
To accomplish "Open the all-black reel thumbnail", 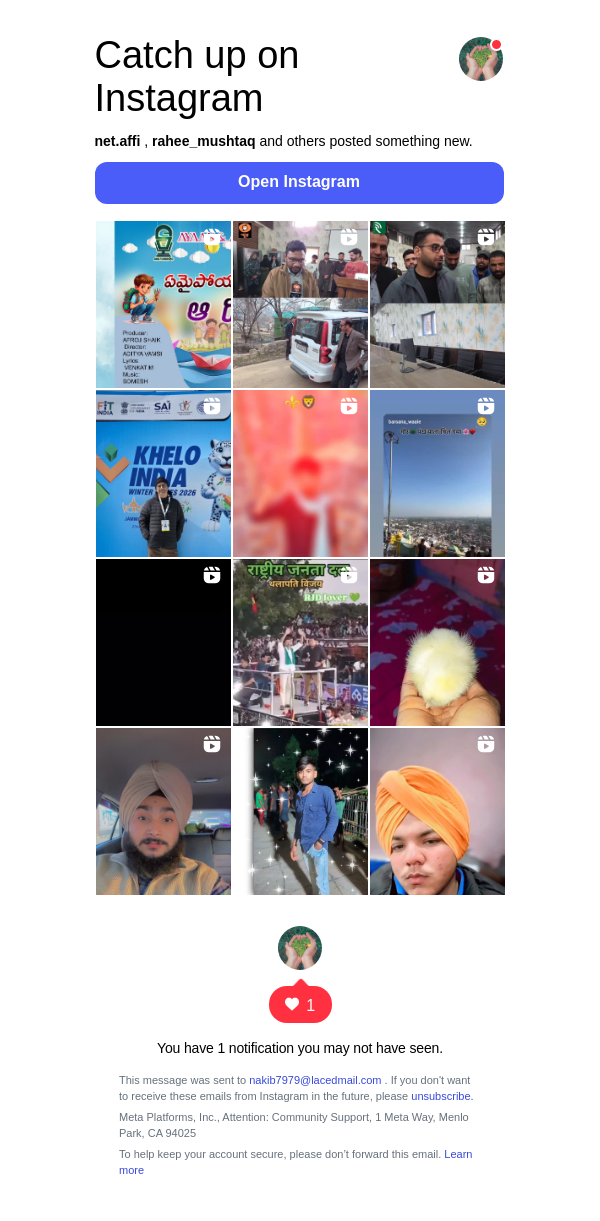I will pyautogui.click(x=163, y=643).
